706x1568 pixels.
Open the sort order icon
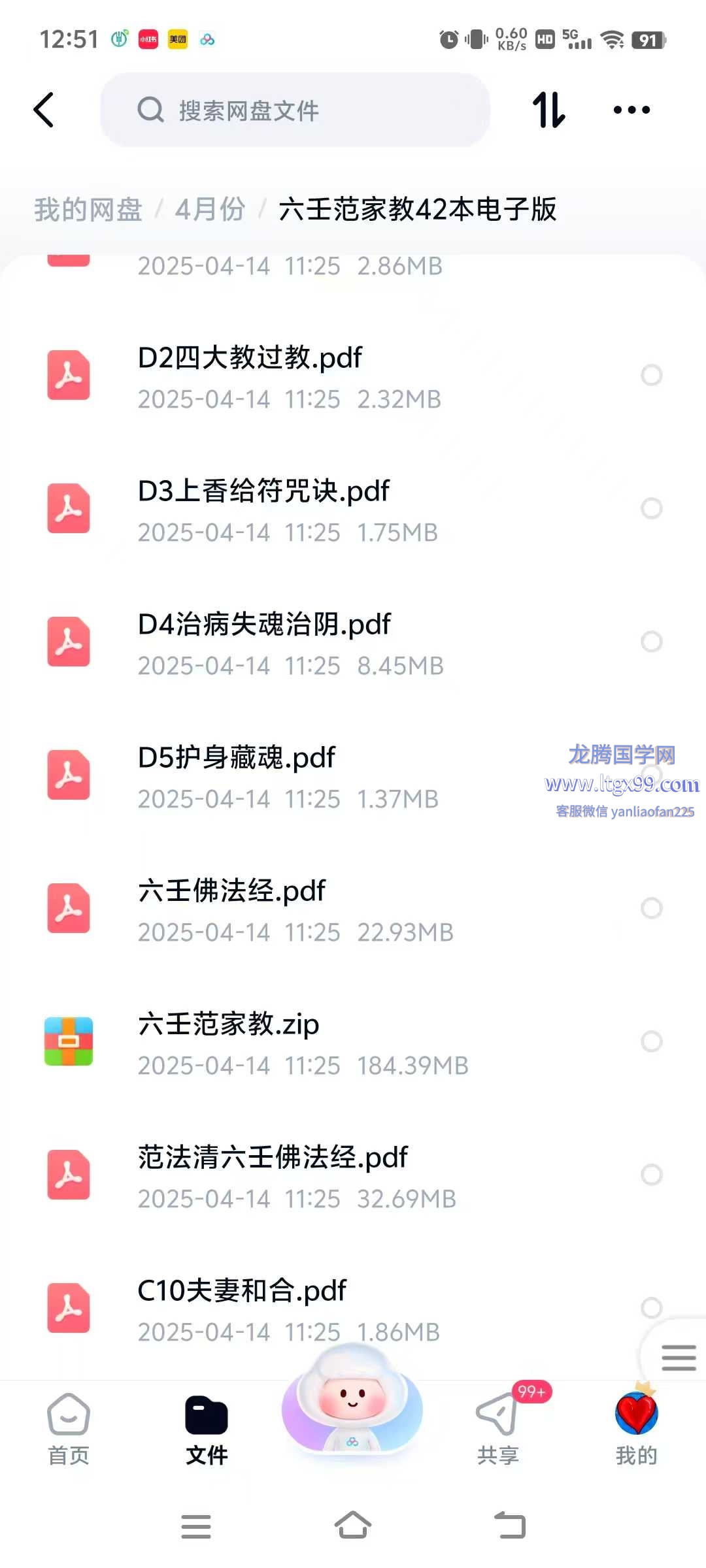(548, 110)
